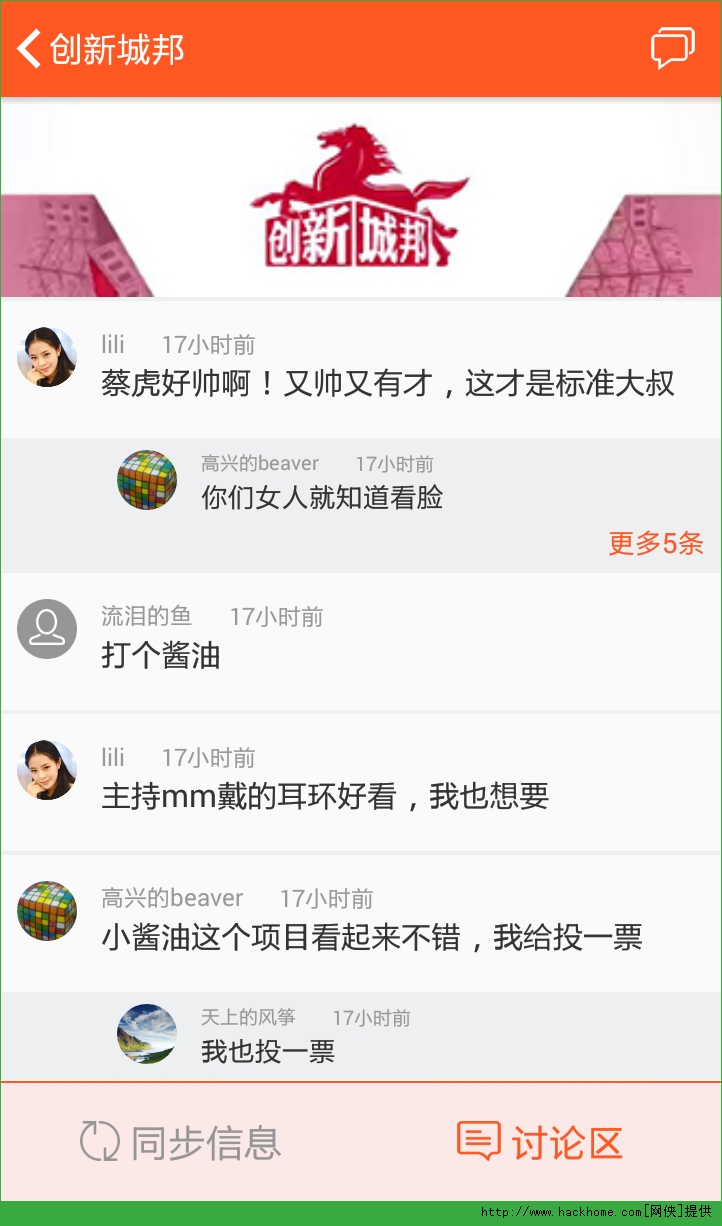The image size is (722, 1226).
Task: Select the 讨论区 tab
Action: [x=541, y=1142]
